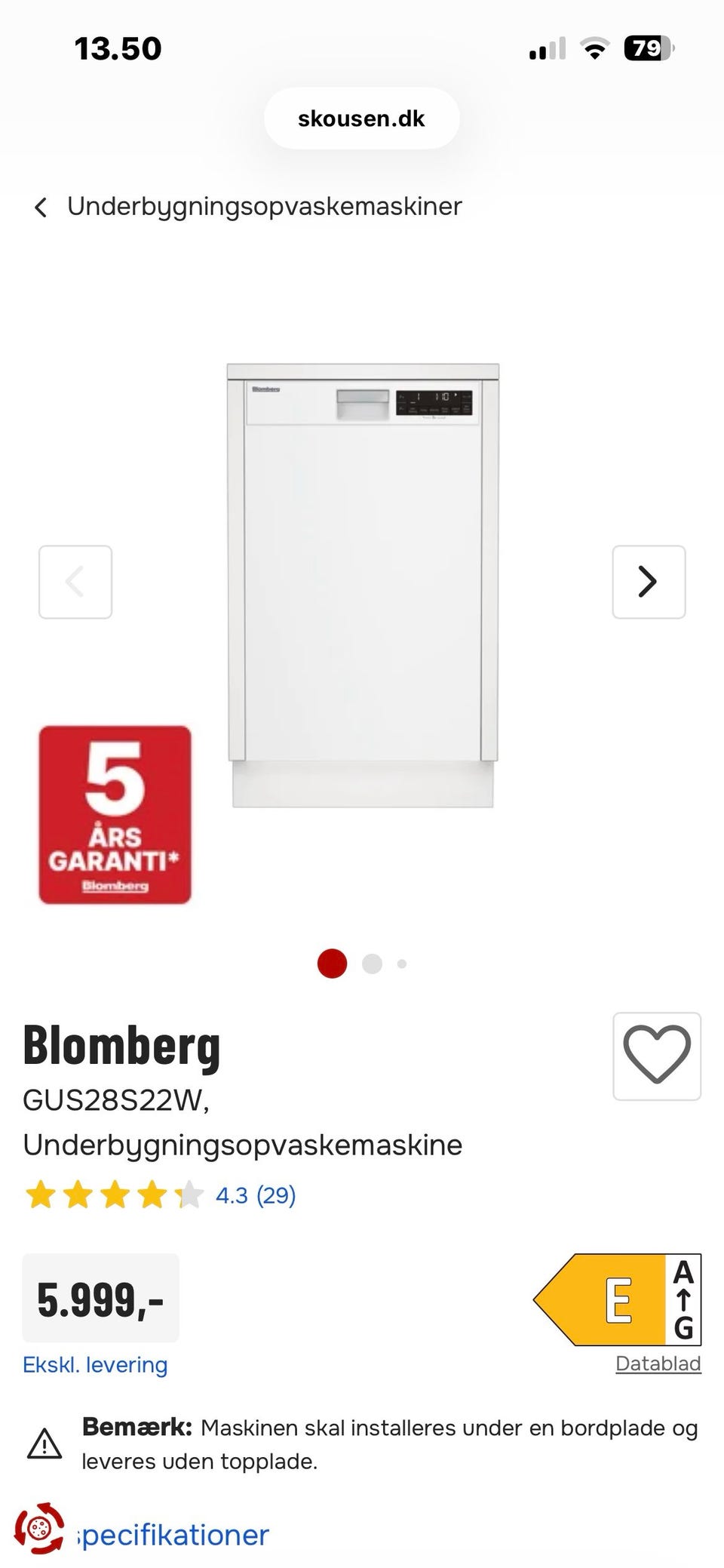The image size is (724, 1568).
Task: Expand the next product image with right arrow
Action: 648,581
